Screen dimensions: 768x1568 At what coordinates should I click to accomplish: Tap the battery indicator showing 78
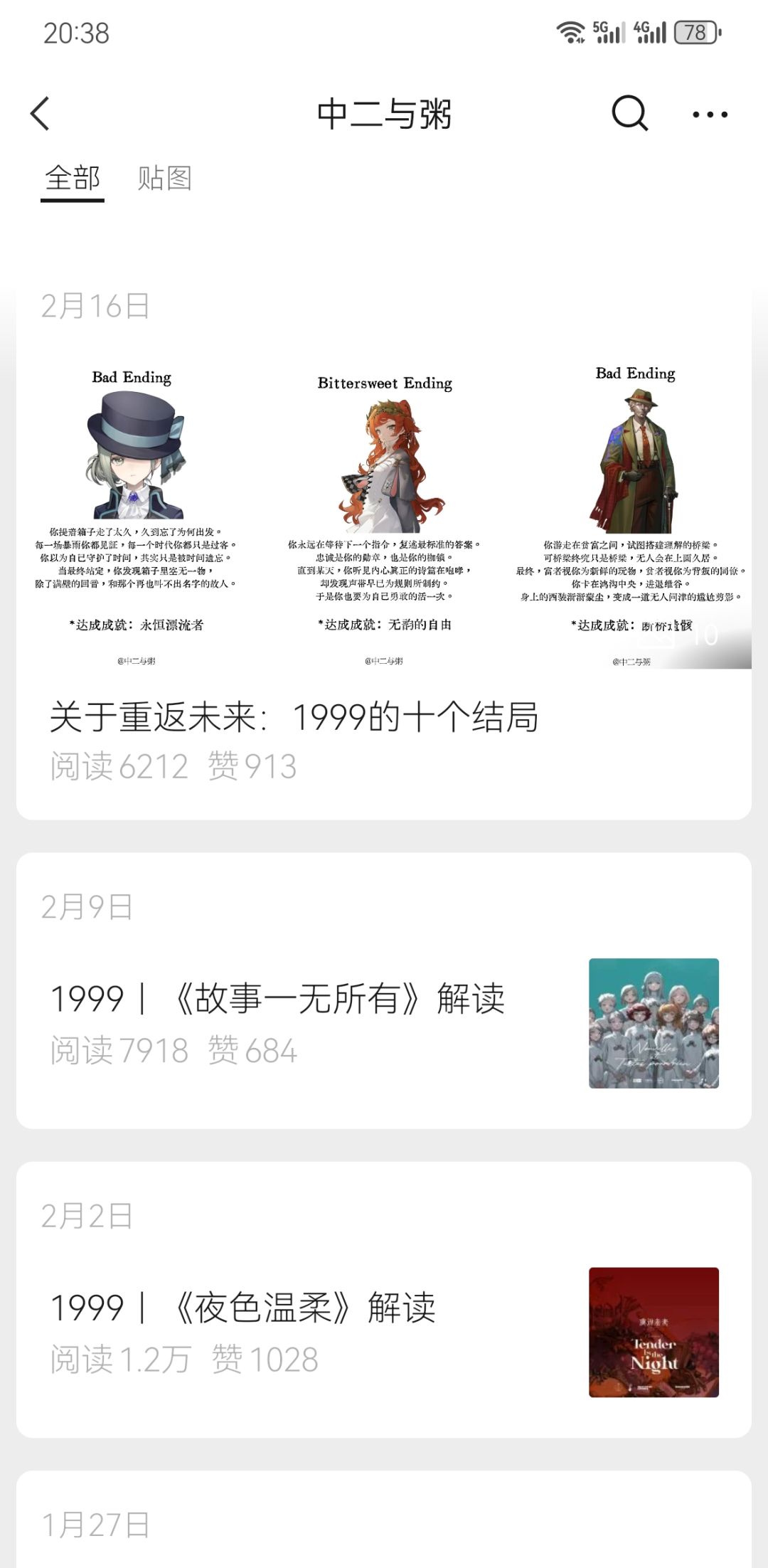(693, 32)
